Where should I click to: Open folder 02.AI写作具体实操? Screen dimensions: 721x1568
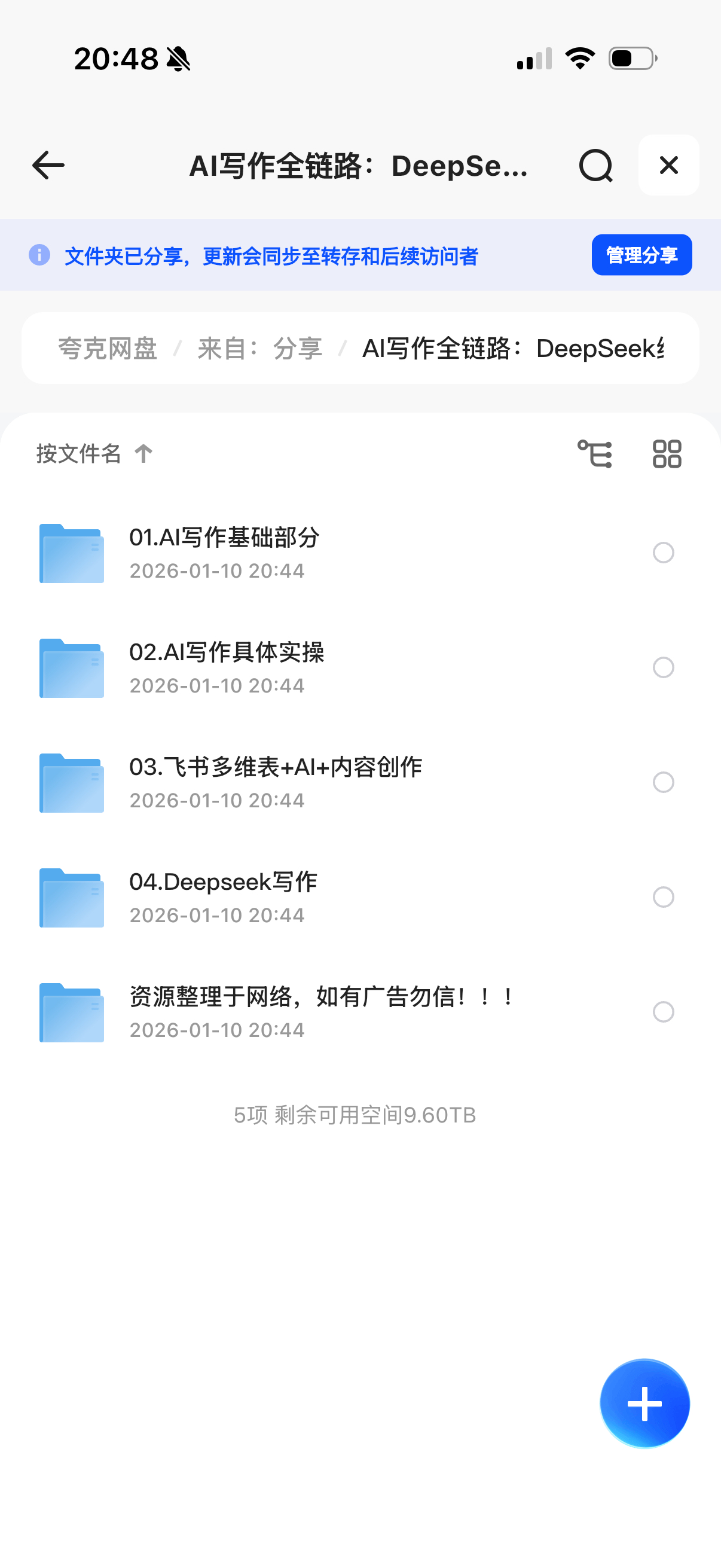coord(227,668)
